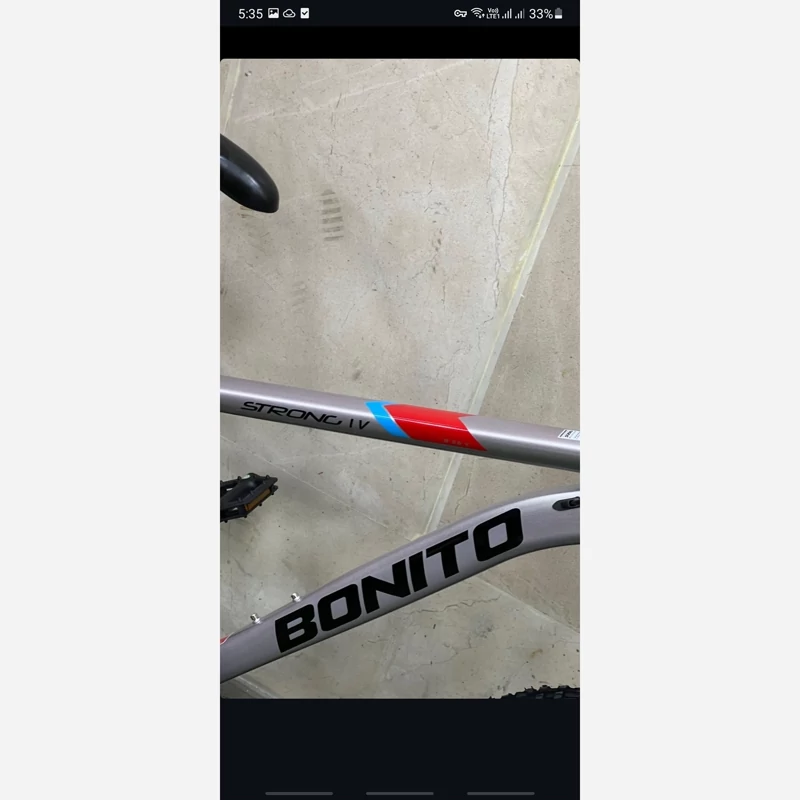Tap the full-screen bike photo
Screen dimensions: 800x800
(400, 378)
